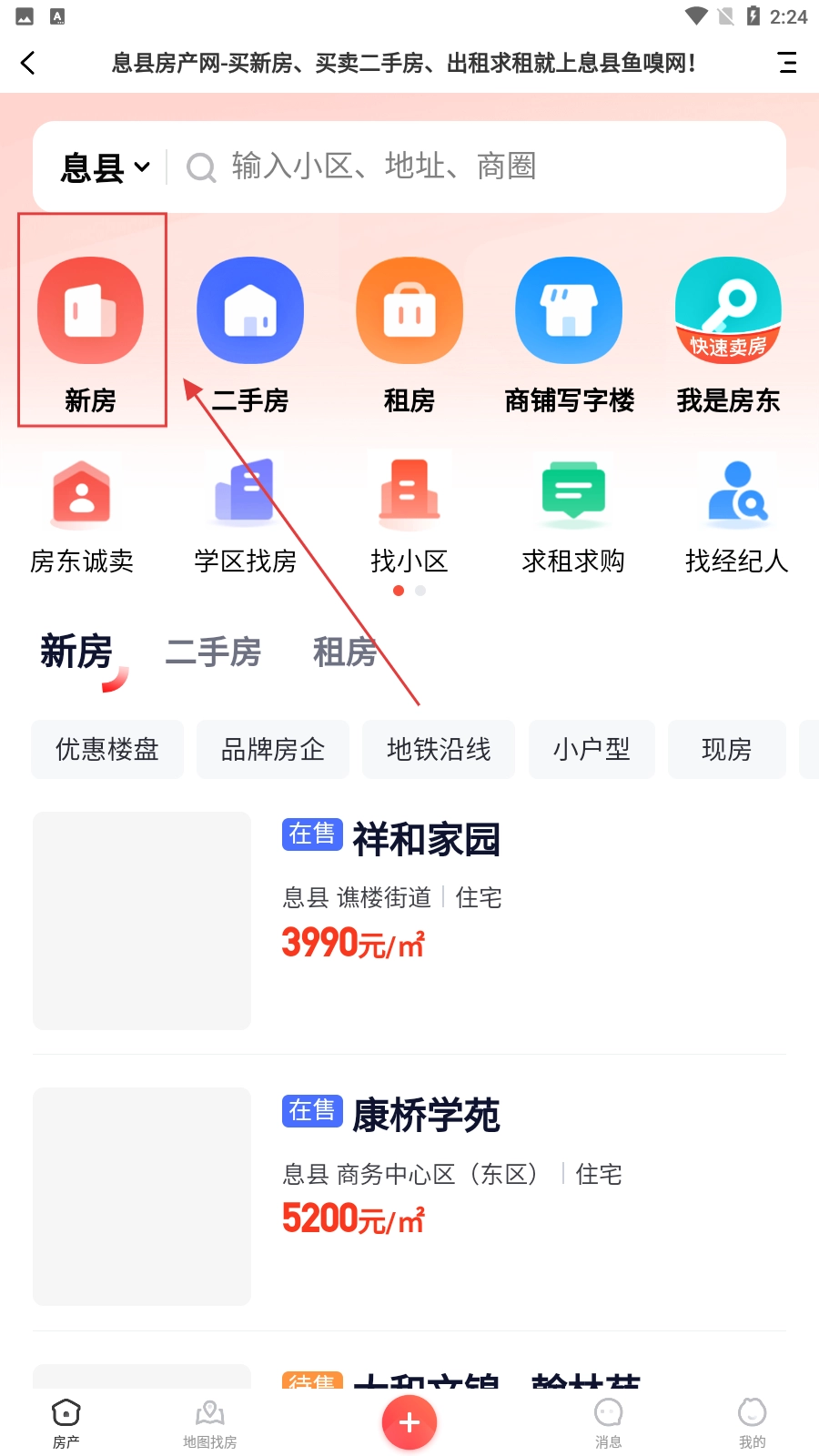Open the 新房 category icon
Viewport: 819px width, 1456px height.
(91, 311)
